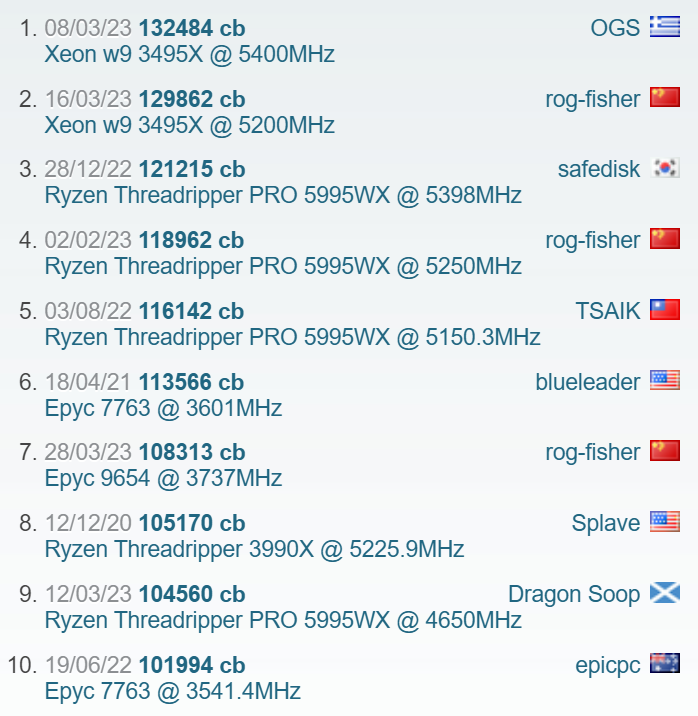Open the Ryzen Threadripper 3990X hardware link
This screenshot has width=698, height=716.
tap(254, 550)
